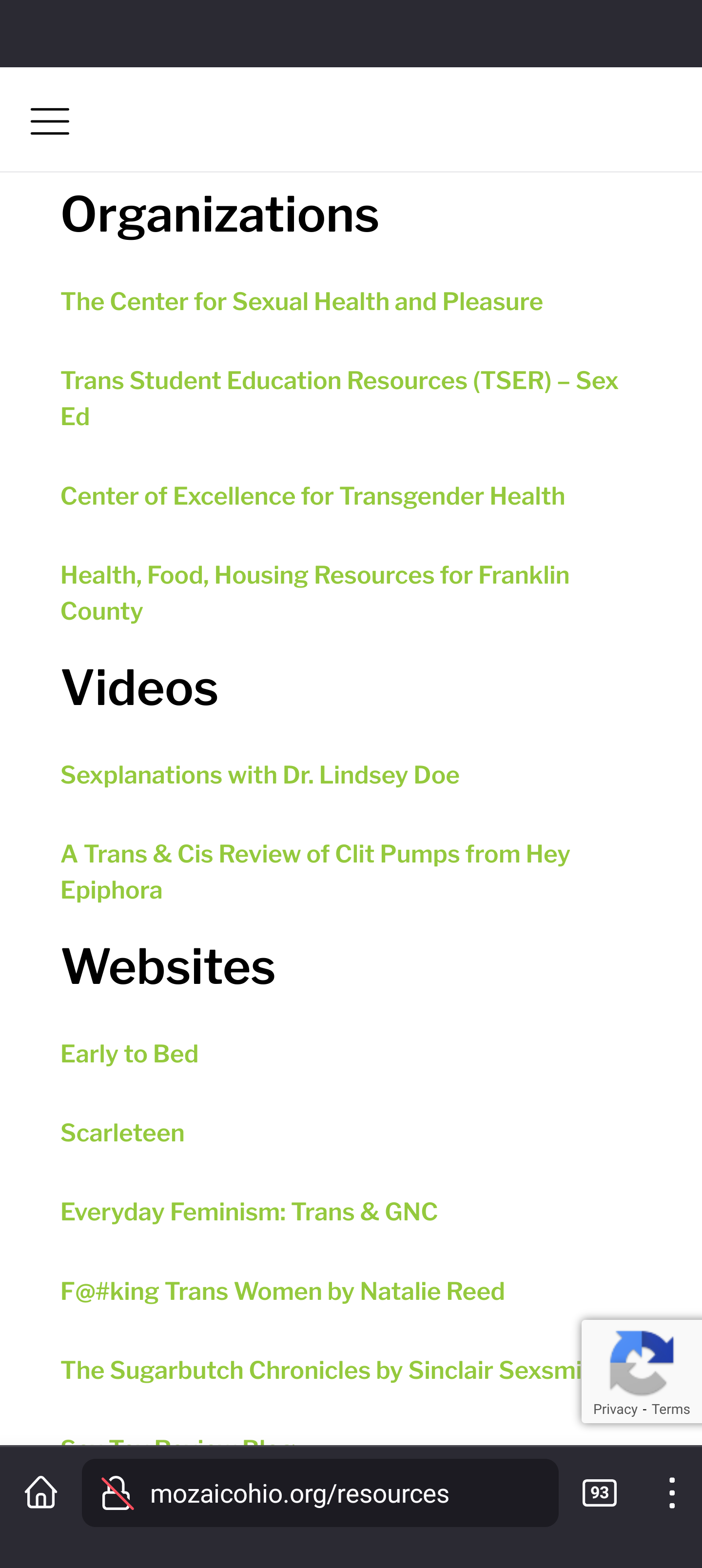Open Everyday Feminism: Trans & GNC

(249, 1212)
